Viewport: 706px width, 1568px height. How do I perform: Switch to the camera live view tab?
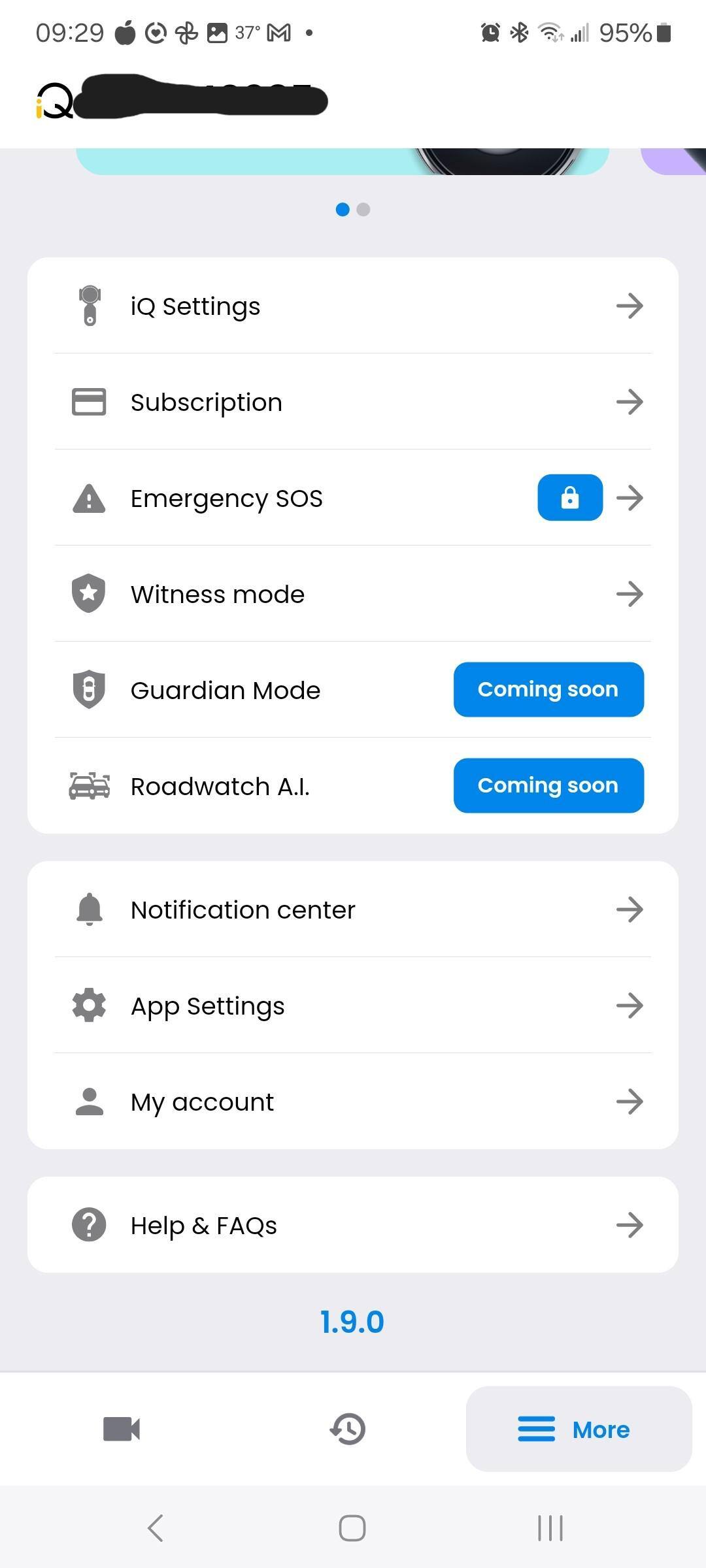tap(122, 1429)
